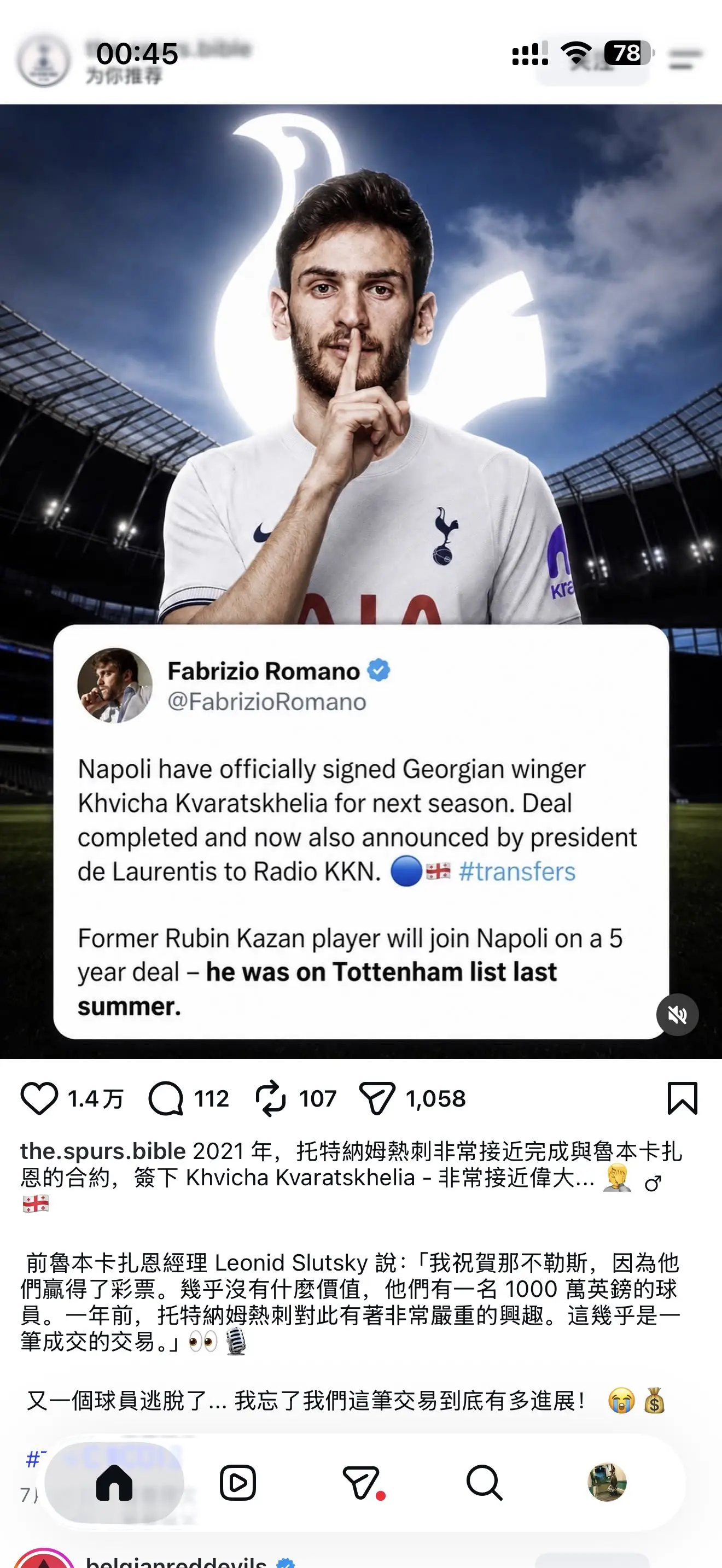Screen dimensions: 722x1568
Task: Bookmark the the.spurs.bible post
Action: (683, 1098)
